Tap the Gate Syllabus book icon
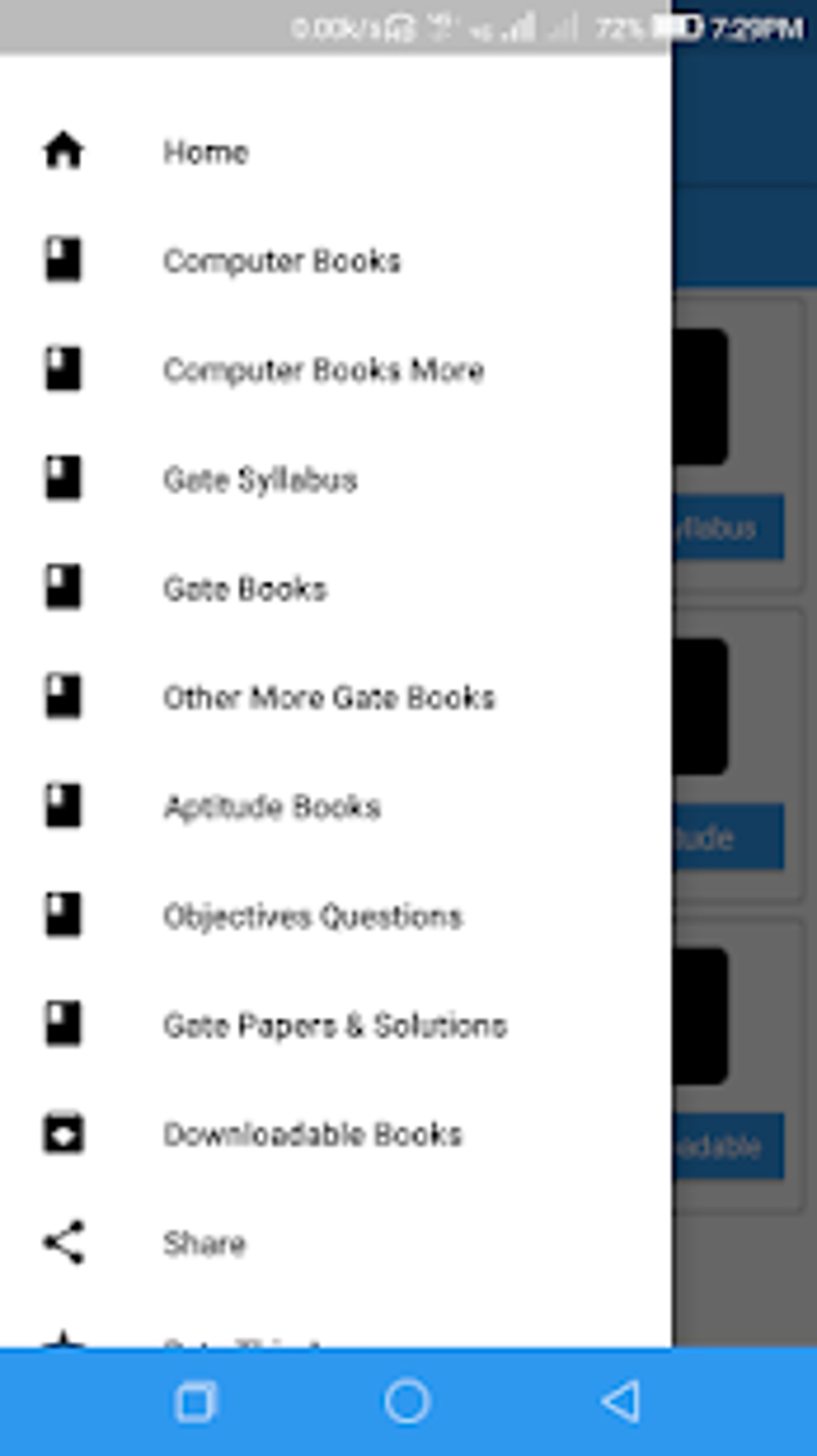The height and width of the screenshot is (1456, 817). [x=63, y=479]
